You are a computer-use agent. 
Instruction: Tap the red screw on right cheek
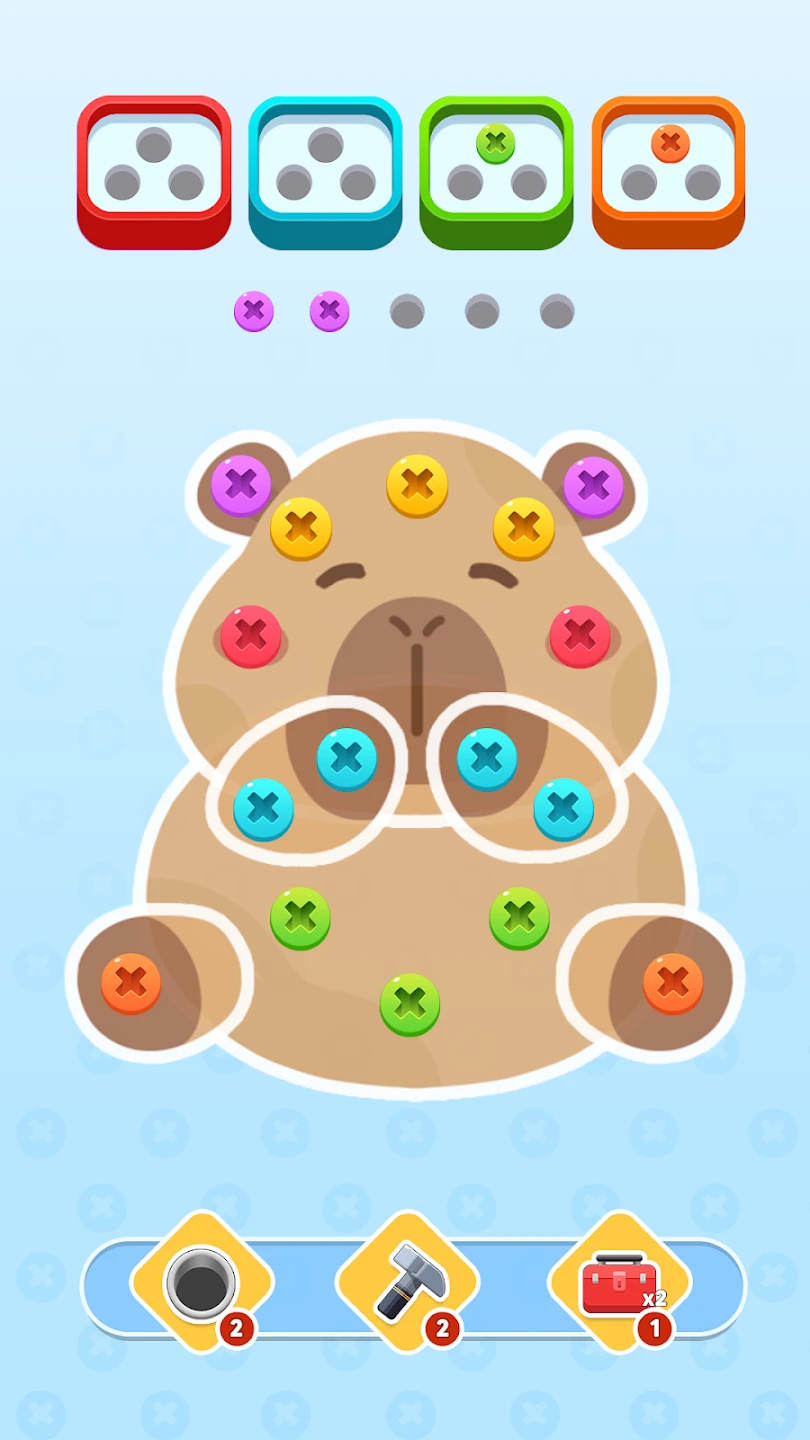point(579,635)
